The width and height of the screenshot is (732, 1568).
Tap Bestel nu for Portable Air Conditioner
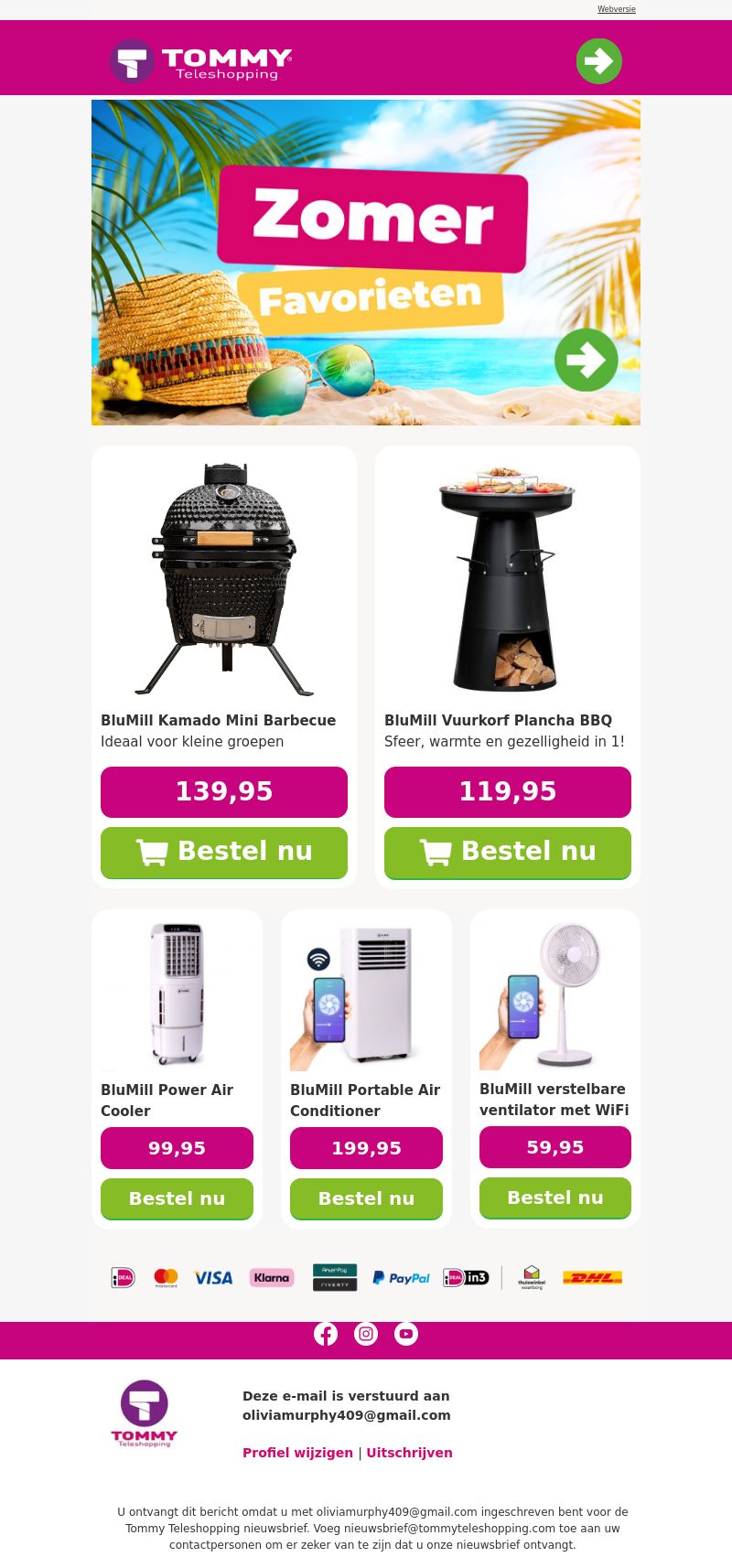366,1198
